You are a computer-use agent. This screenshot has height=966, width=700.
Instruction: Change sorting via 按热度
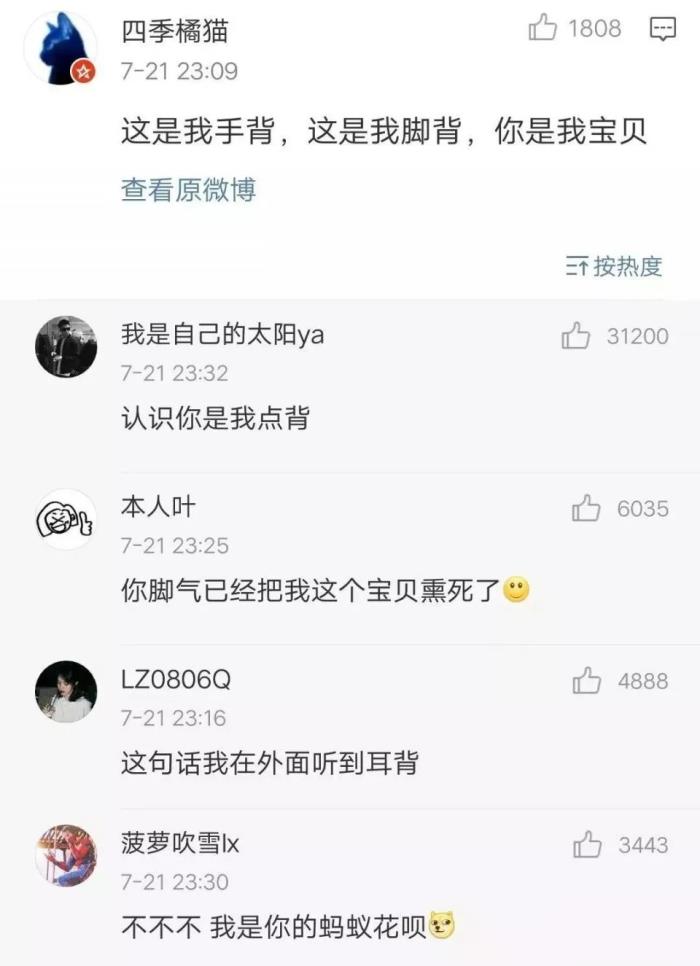(x=614, y=266)
